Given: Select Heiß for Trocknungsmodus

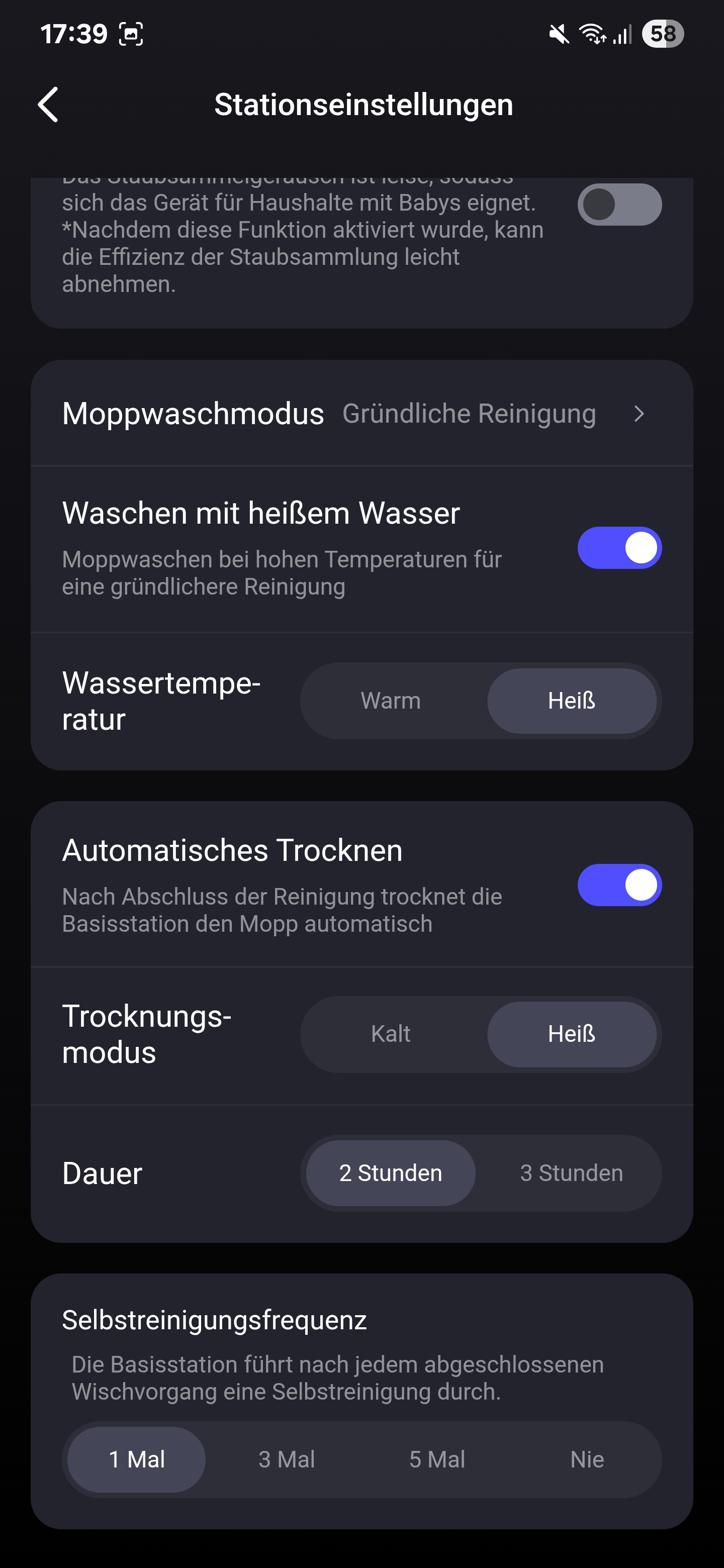Looking at the screenshot, I should [x=572, y=1034].
